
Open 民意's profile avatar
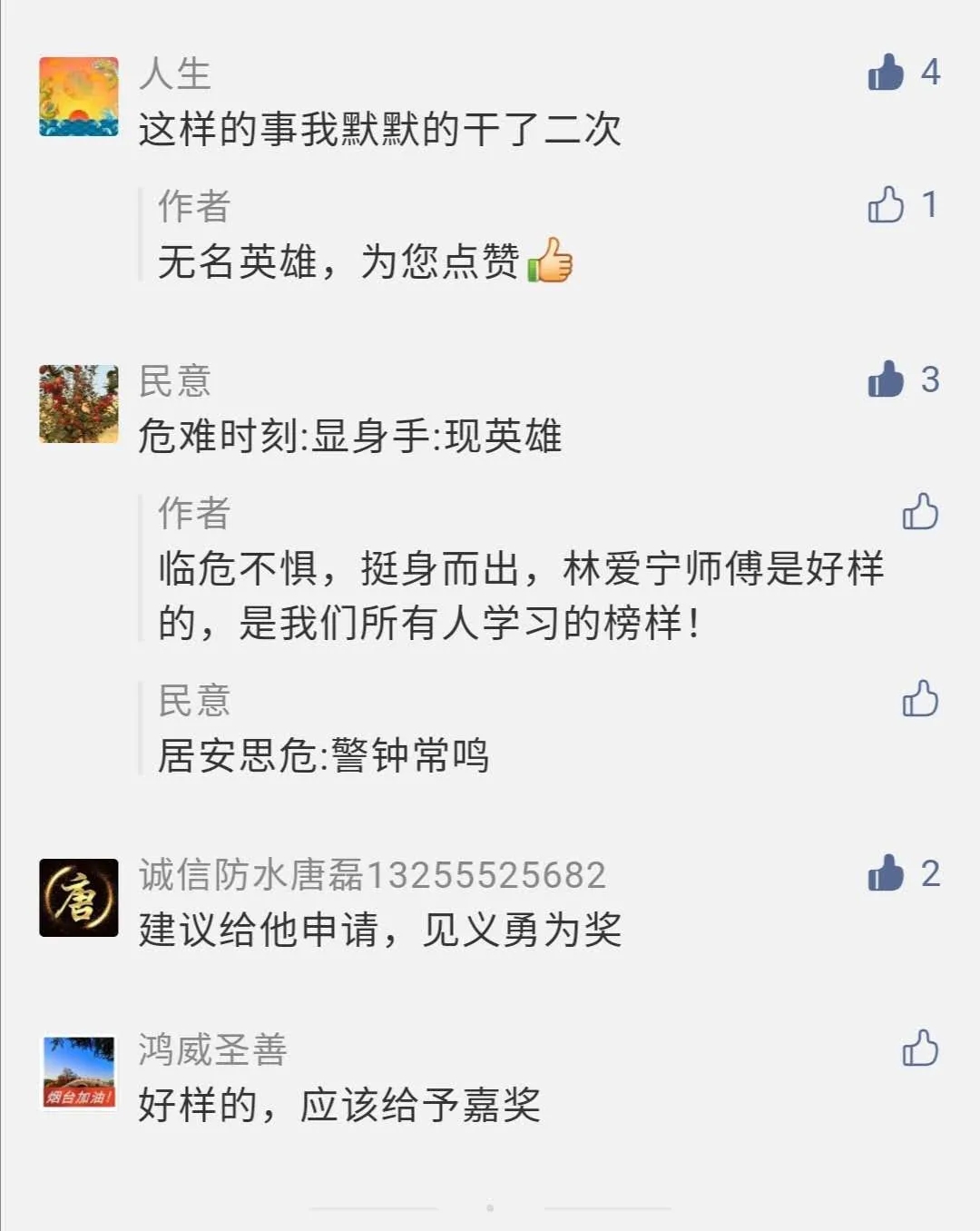click(79, 404)
